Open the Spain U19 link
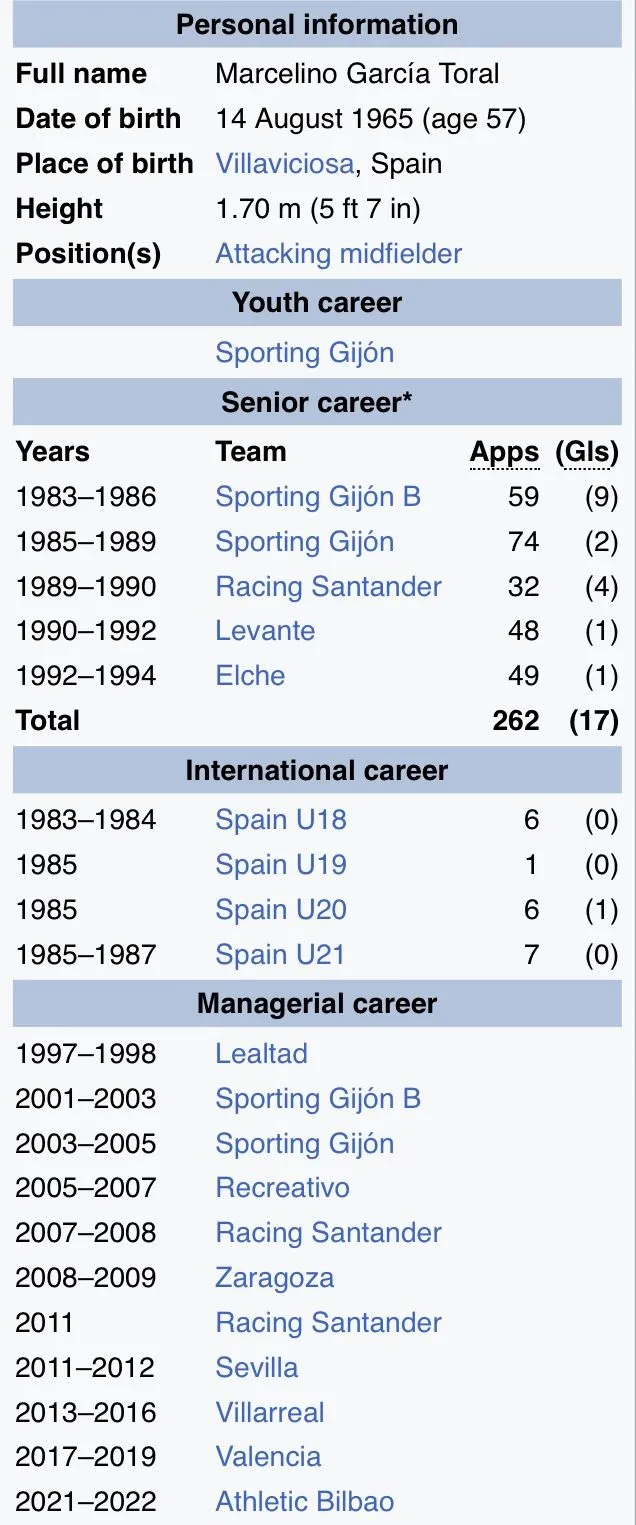This screenshot has height=1525, width=636. [x=280, y=865]
